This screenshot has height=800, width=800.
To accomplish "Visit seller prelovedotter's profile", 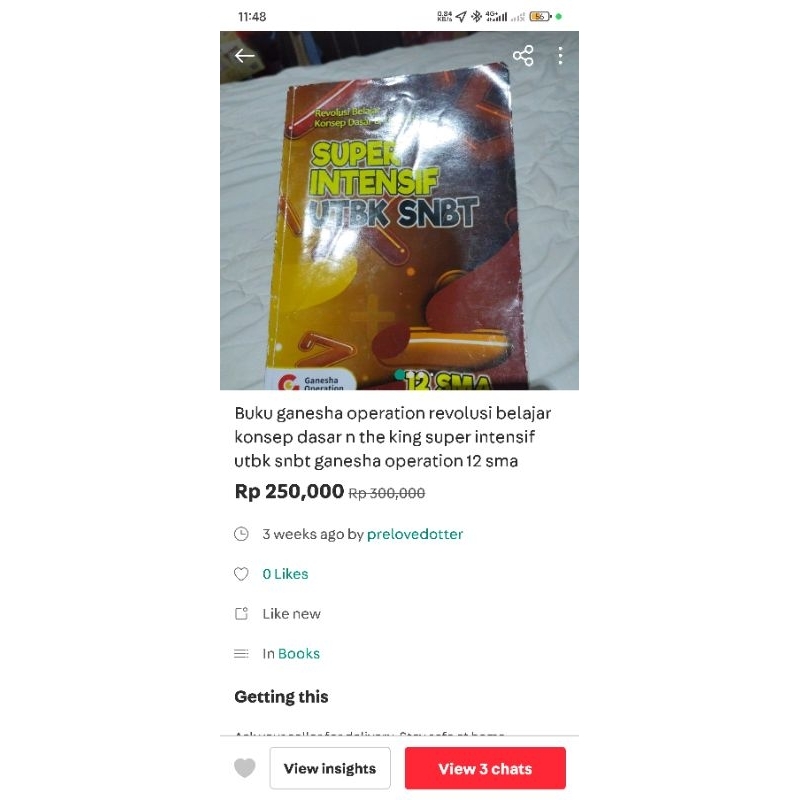I will pos(415,534).
